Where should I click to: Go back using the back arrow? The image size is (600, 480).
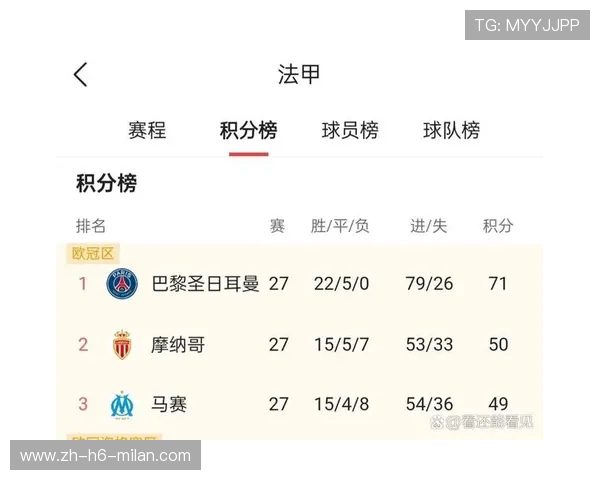(81, 74)
